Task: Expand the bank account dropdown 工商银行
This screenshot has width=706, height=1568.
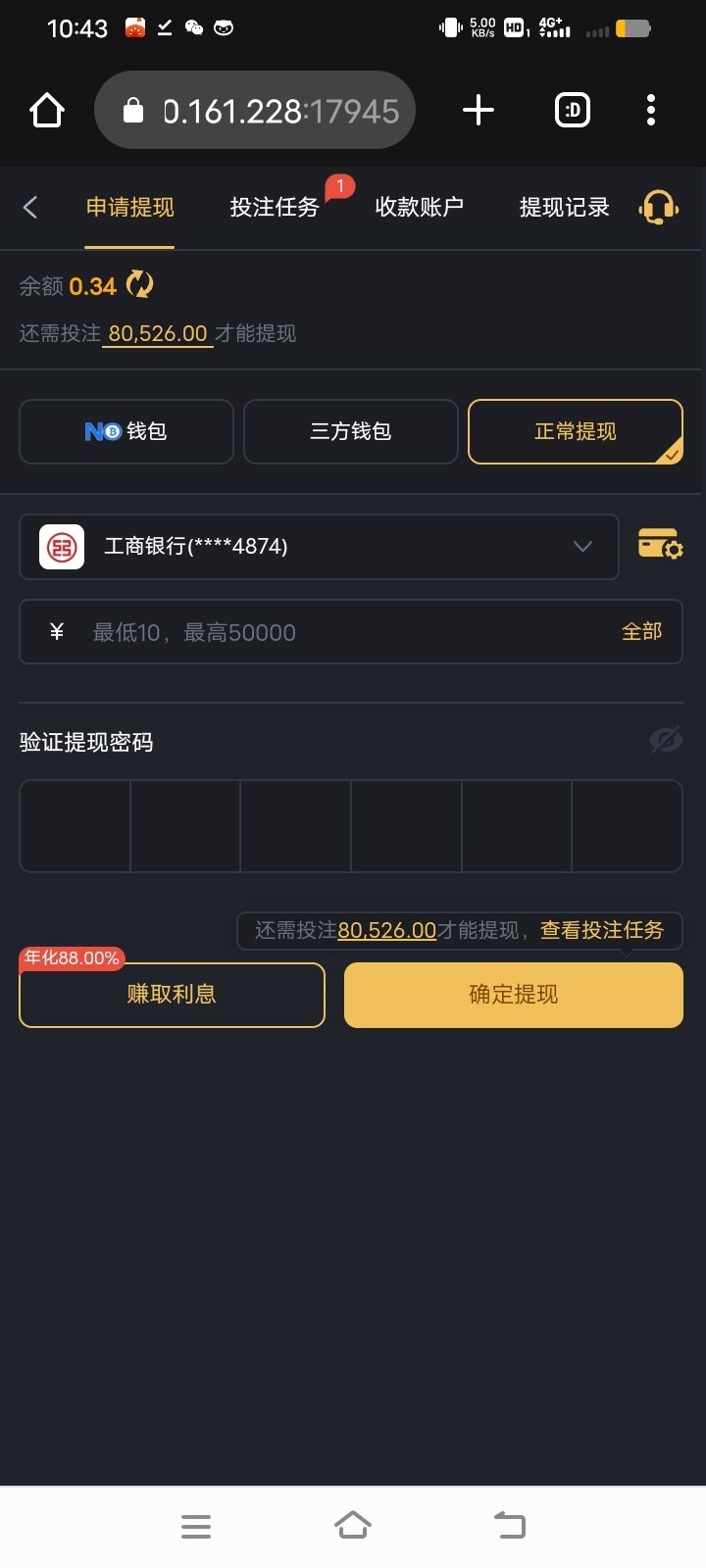Action: 582,547
